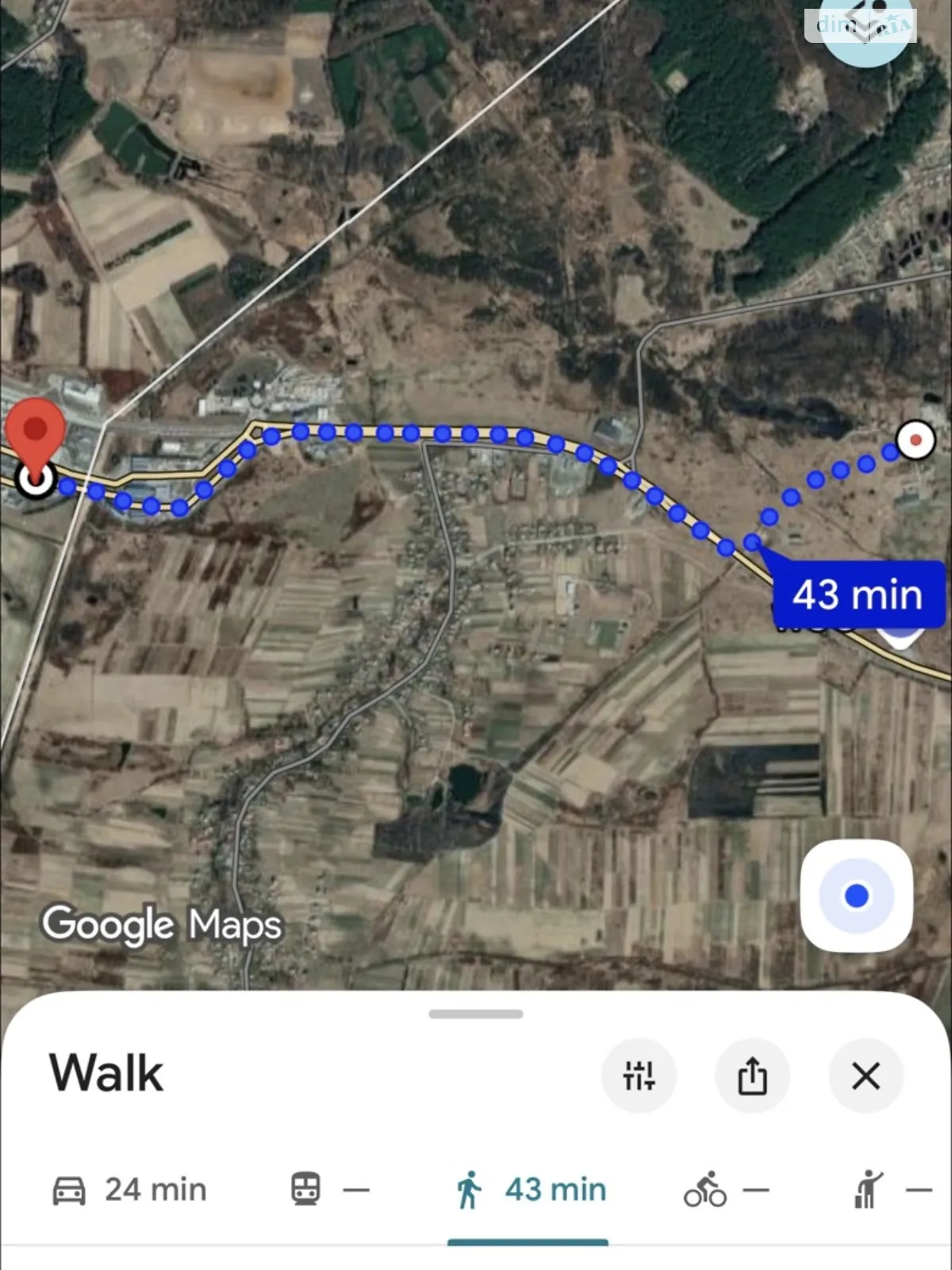Open route options settings

(x=639, y=1076)
